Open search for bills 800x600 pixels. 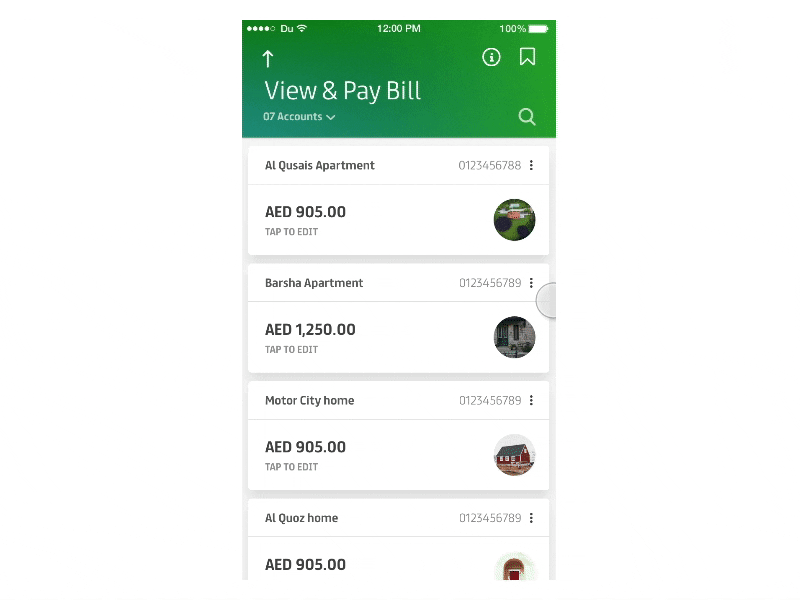tap(527, 117)
